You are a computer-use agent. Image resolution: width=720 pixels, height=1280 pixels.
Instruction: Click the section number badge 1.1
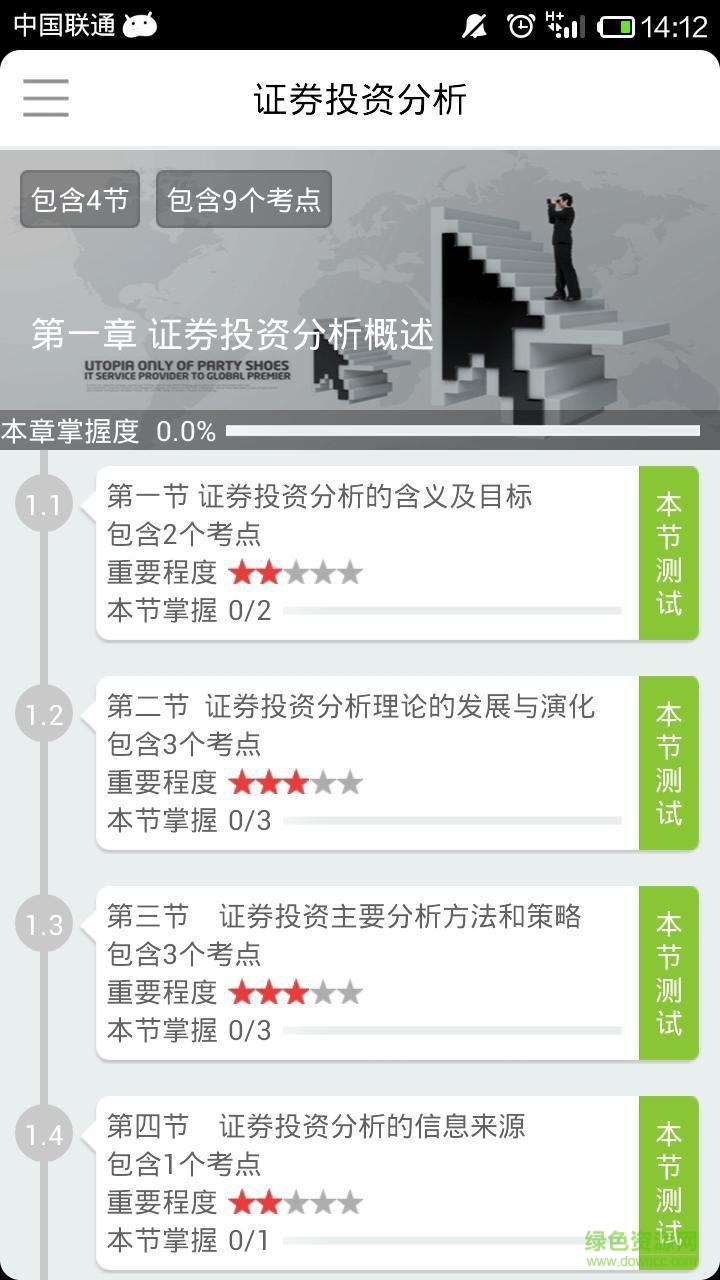tap(44, 503)
